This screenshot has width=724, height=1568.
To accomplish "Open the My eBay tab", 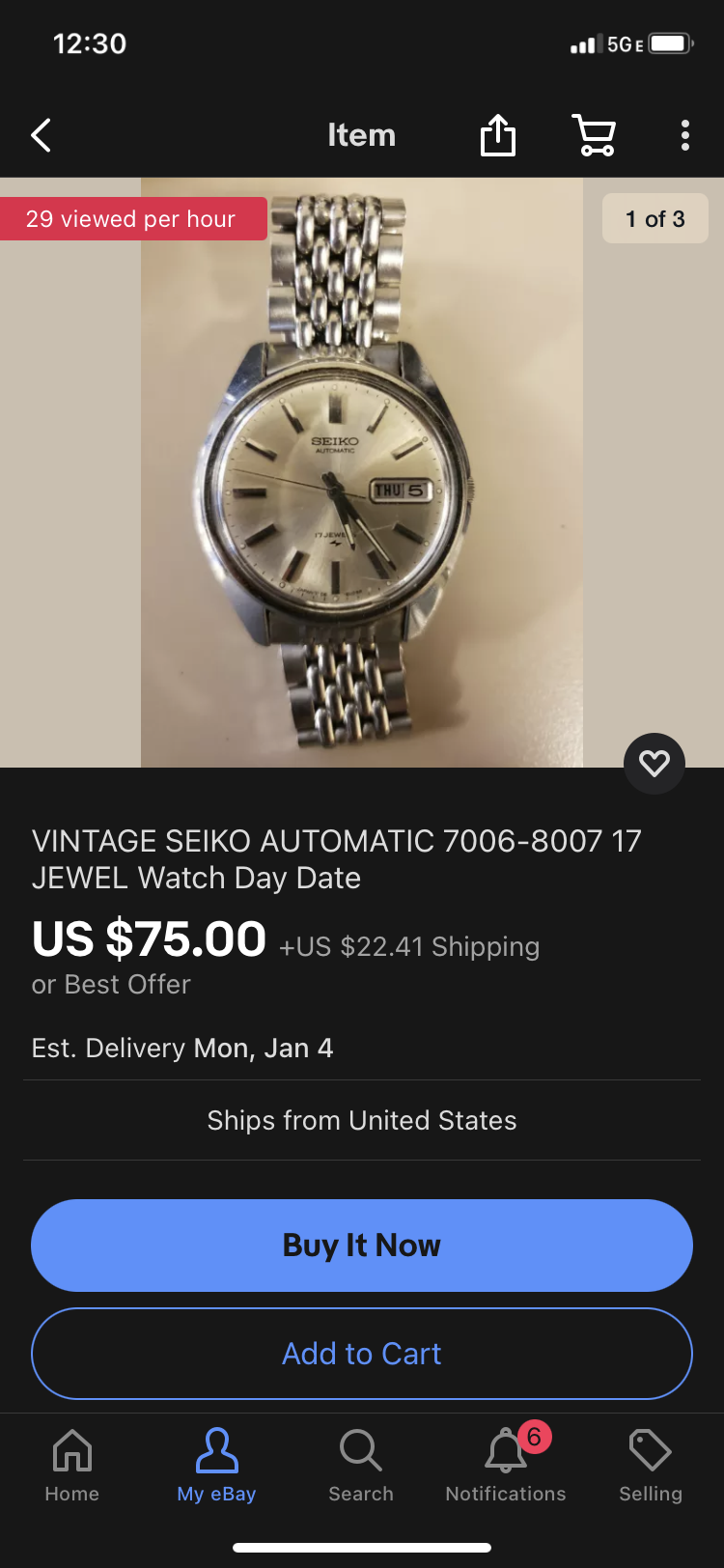I will pos(216,1464).
